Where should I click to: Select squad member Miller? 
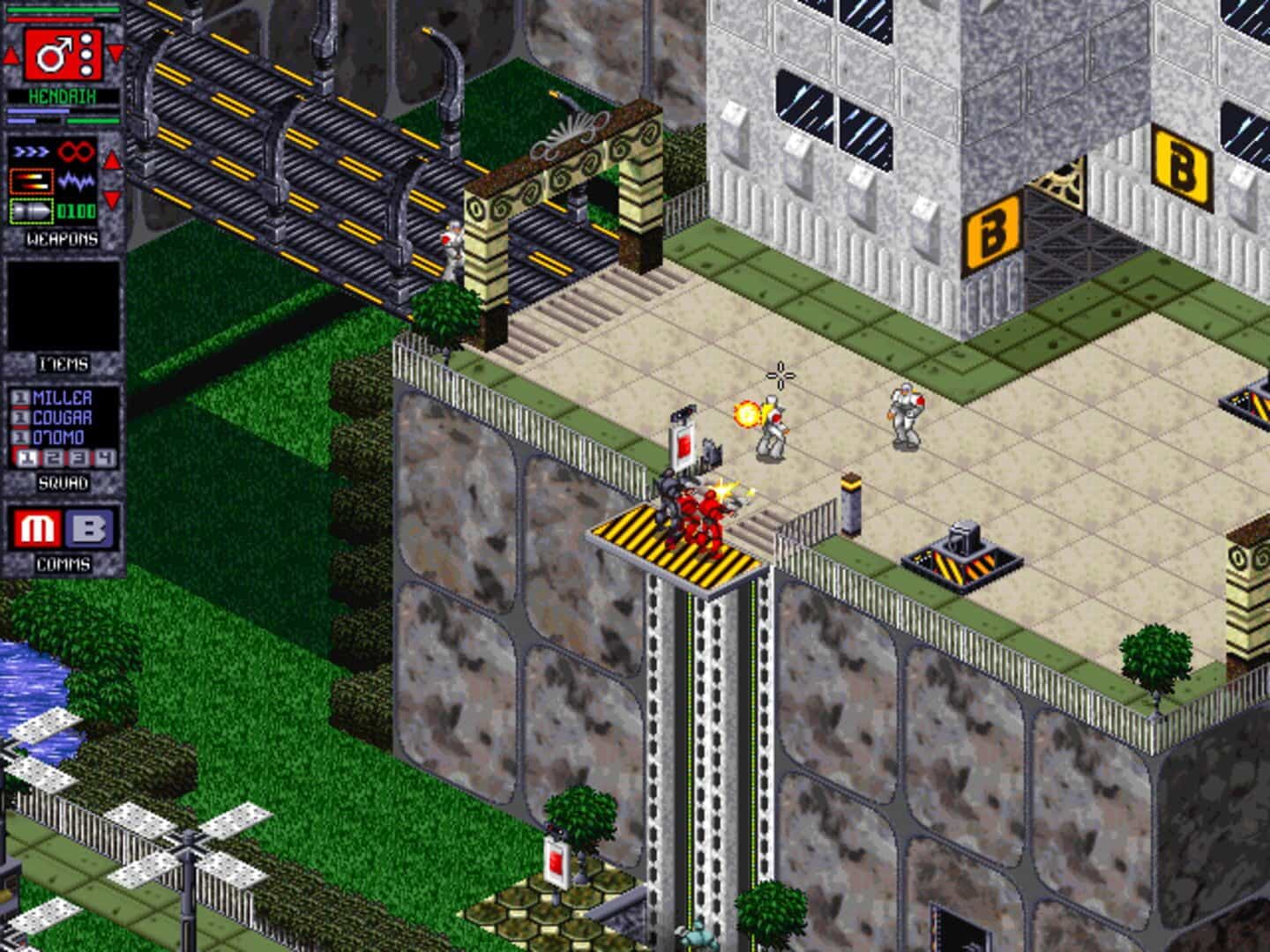(x=62, y=398)
